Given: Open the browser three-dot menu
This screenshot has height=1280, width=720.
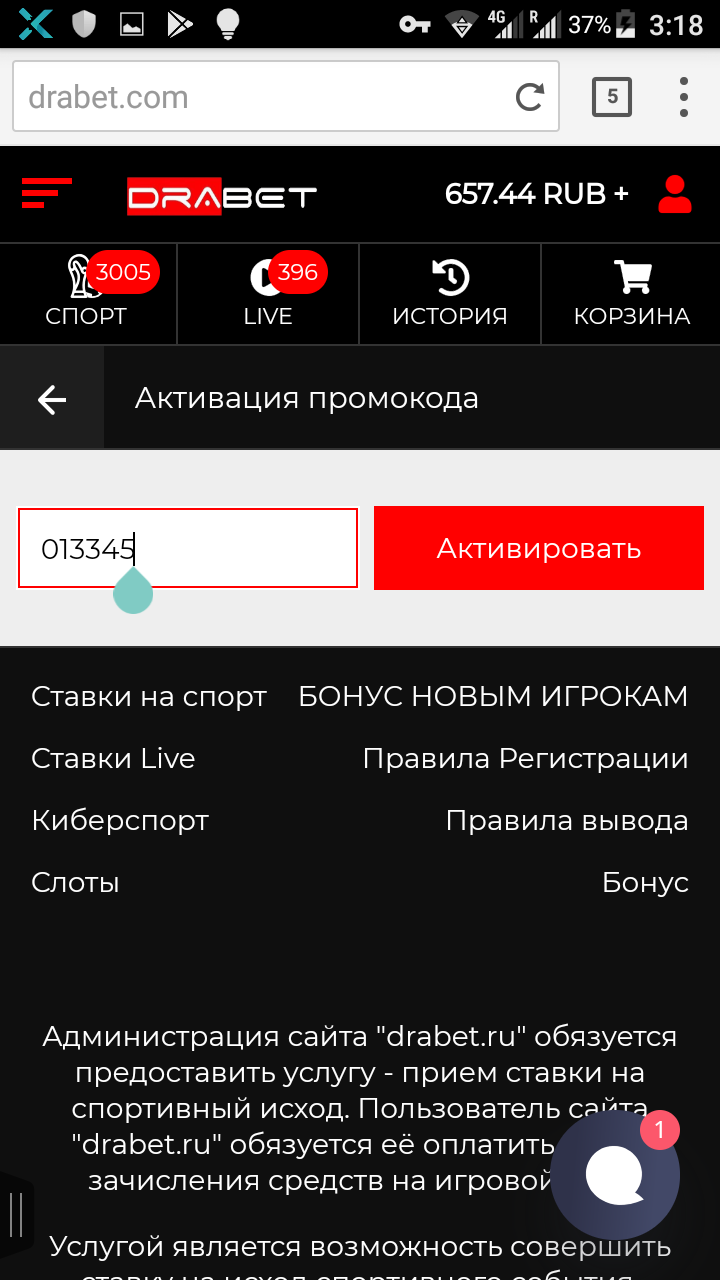Looking at the screenshot, I should (683, 96).
